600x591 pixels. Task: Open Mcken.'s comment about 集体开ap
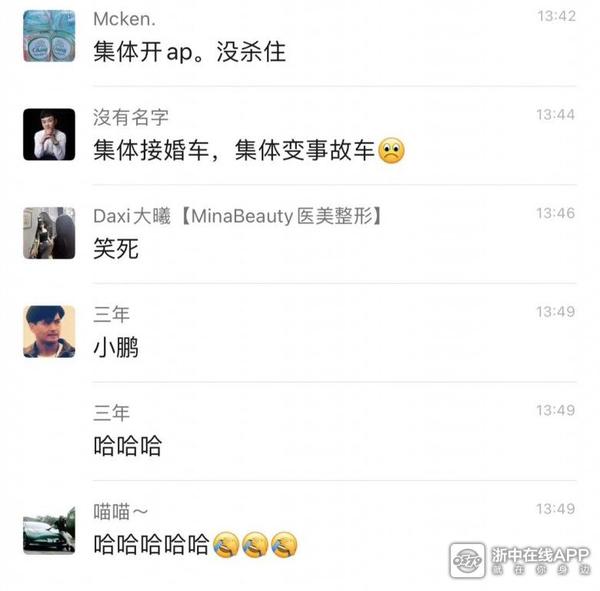189,51
